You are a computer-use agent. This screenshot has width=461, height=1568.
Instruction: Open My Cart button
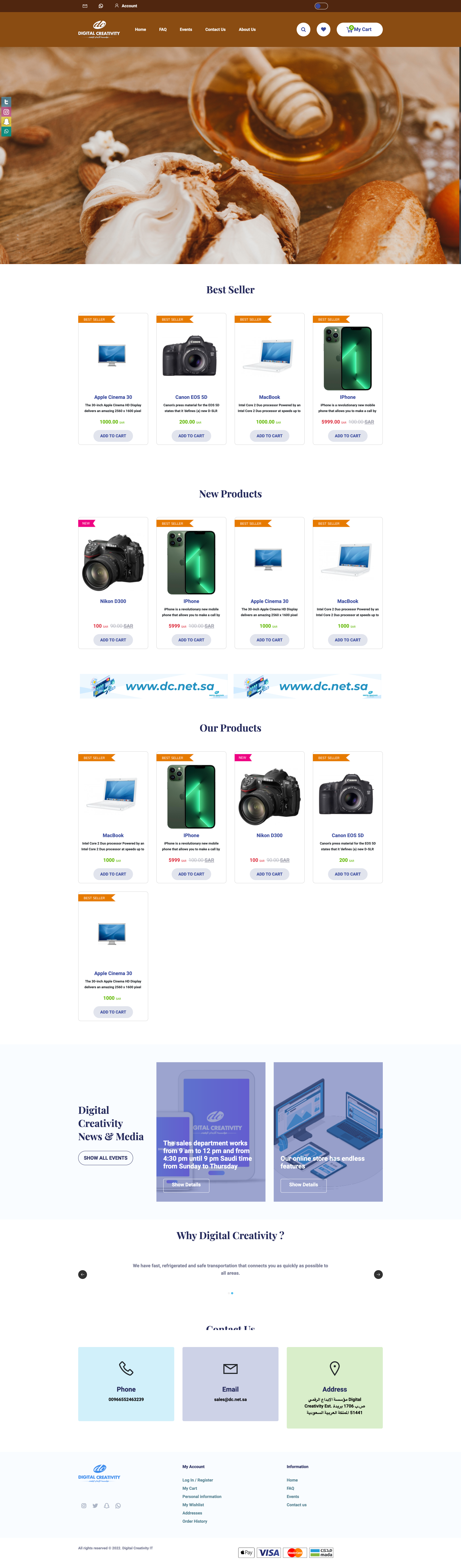359,29
